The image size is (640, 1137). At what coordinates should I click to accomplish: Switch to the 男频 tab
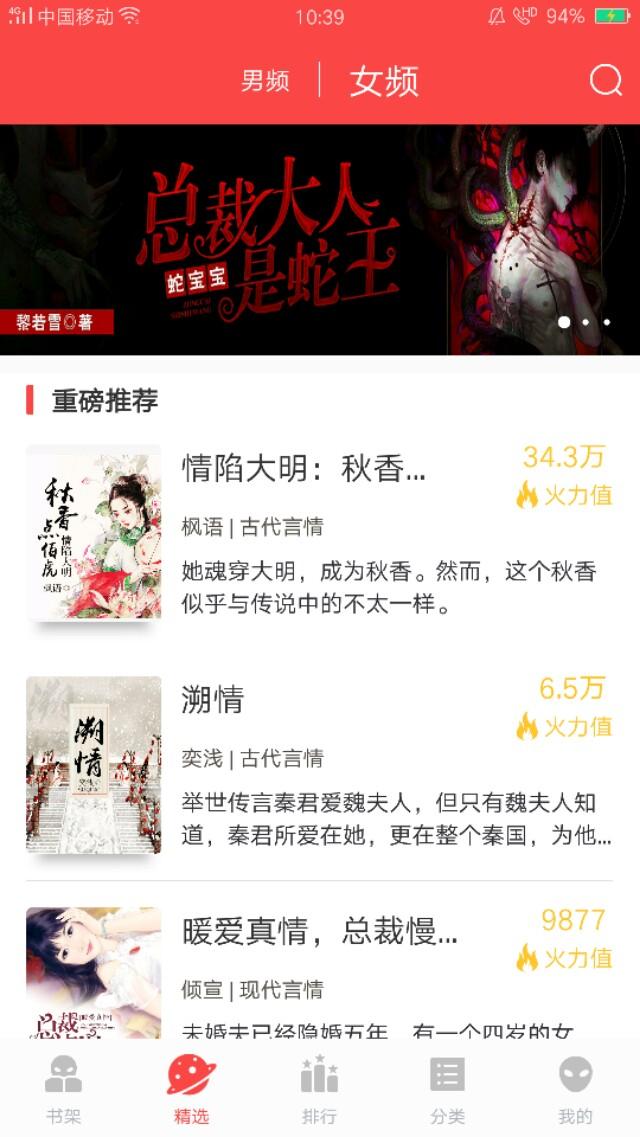coord(265,80)
